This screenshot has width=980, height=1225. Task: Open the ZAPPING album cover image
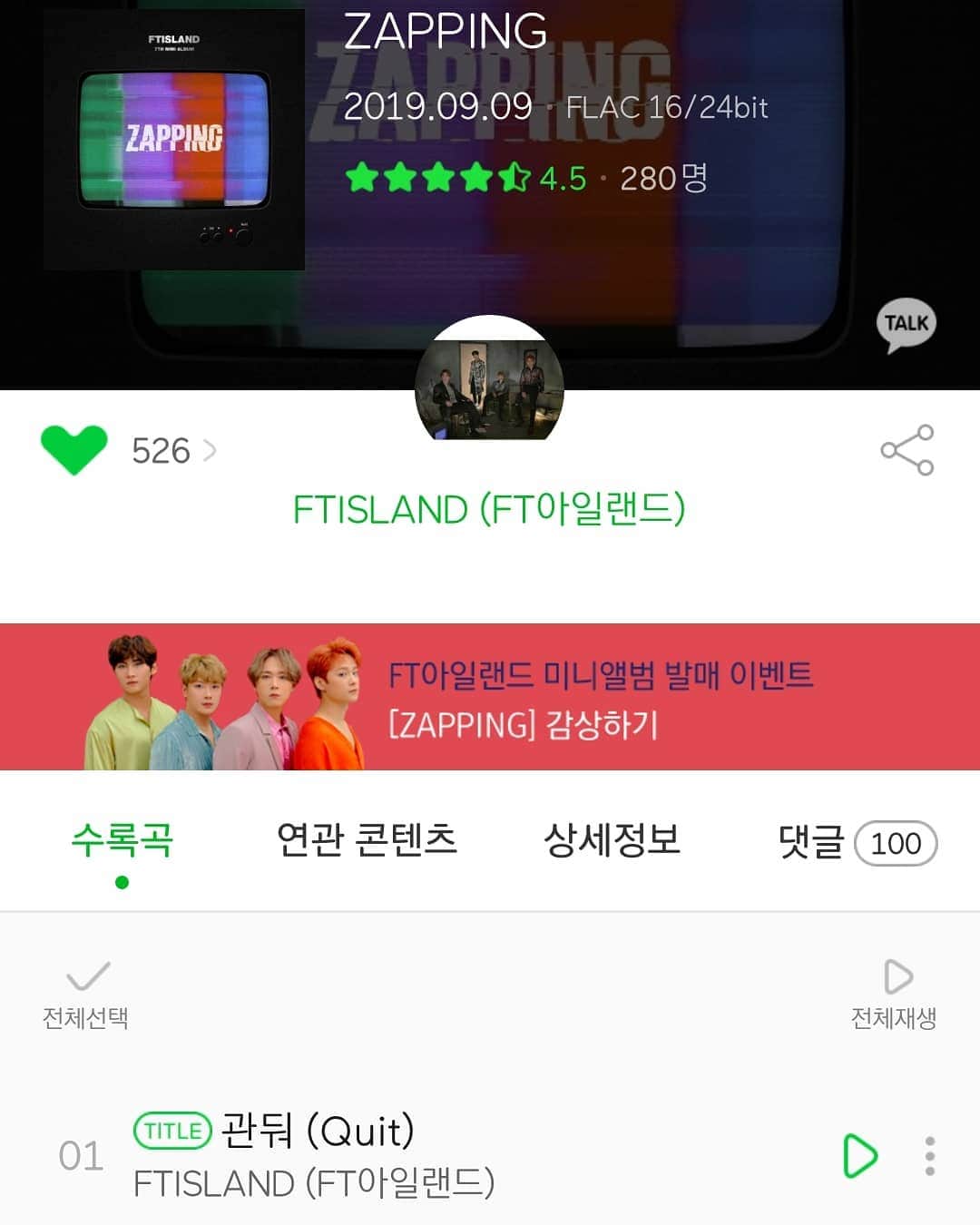pyautogui.click(x=174, y=140)
